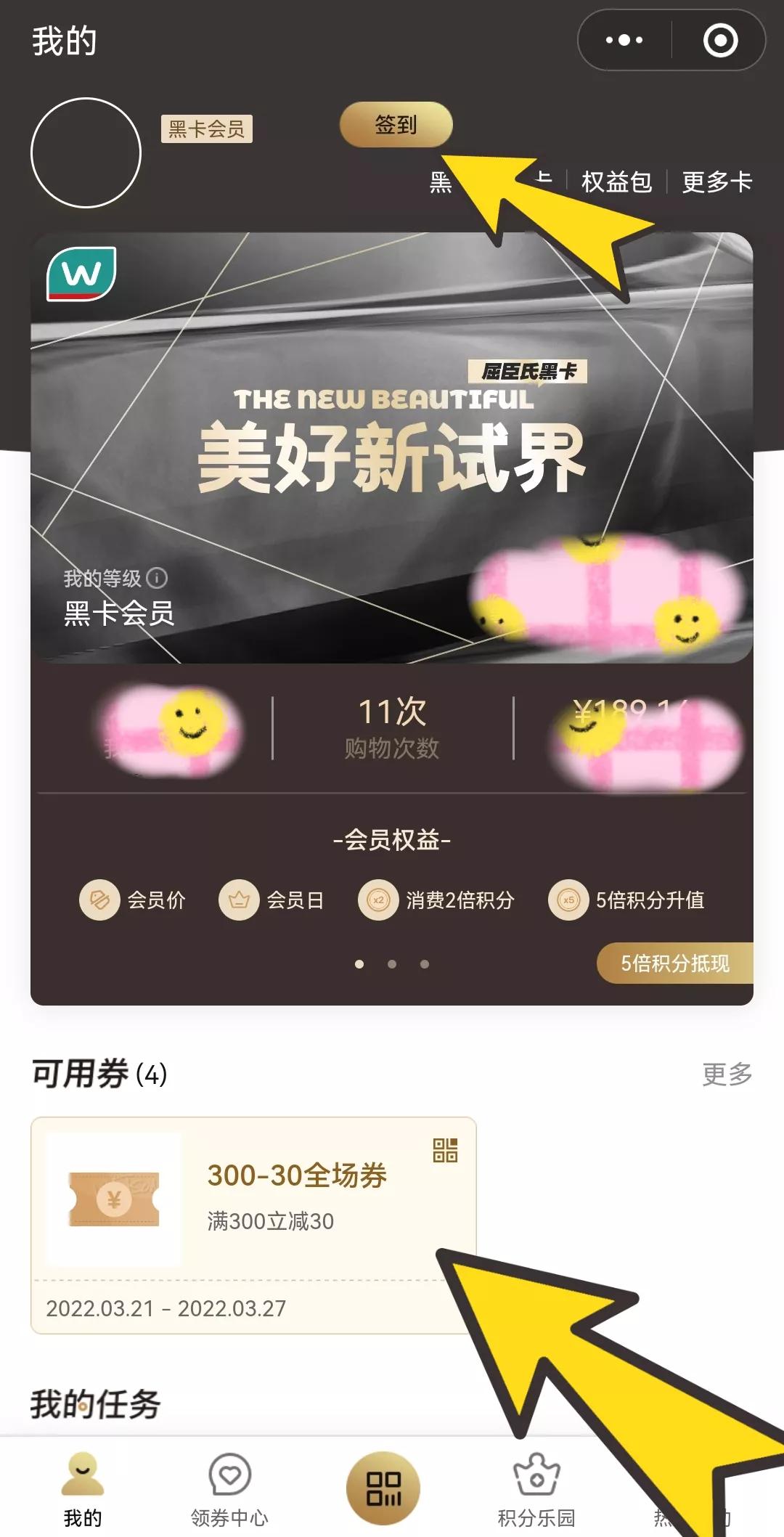Show the QR code for the 300-30全场券
784x1537 pixels.
(x=445, y=1151)
